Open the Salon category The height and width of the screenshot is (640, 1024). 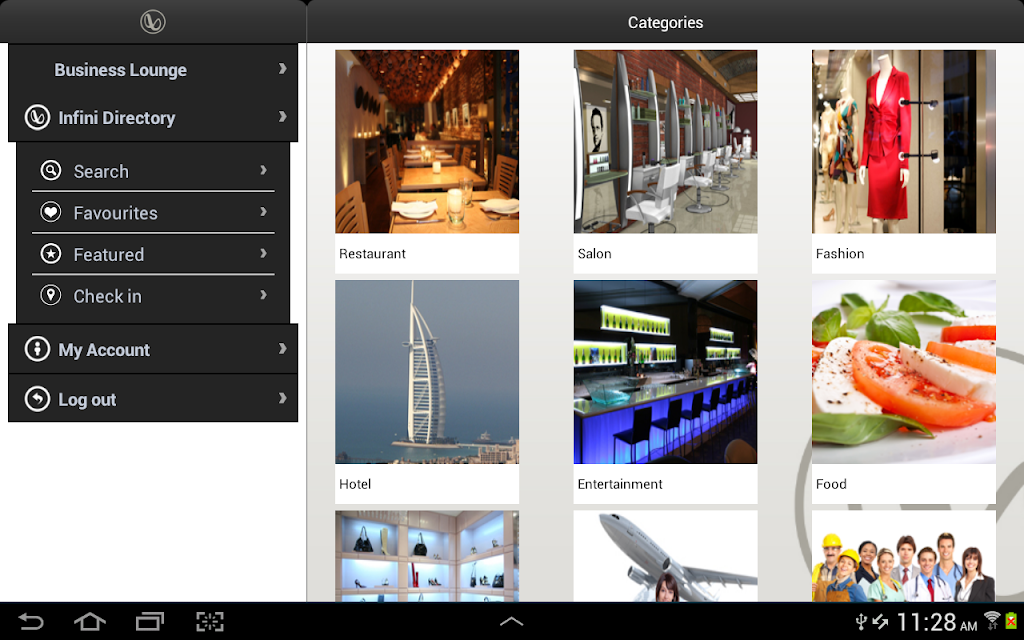(x=665, y=160)
